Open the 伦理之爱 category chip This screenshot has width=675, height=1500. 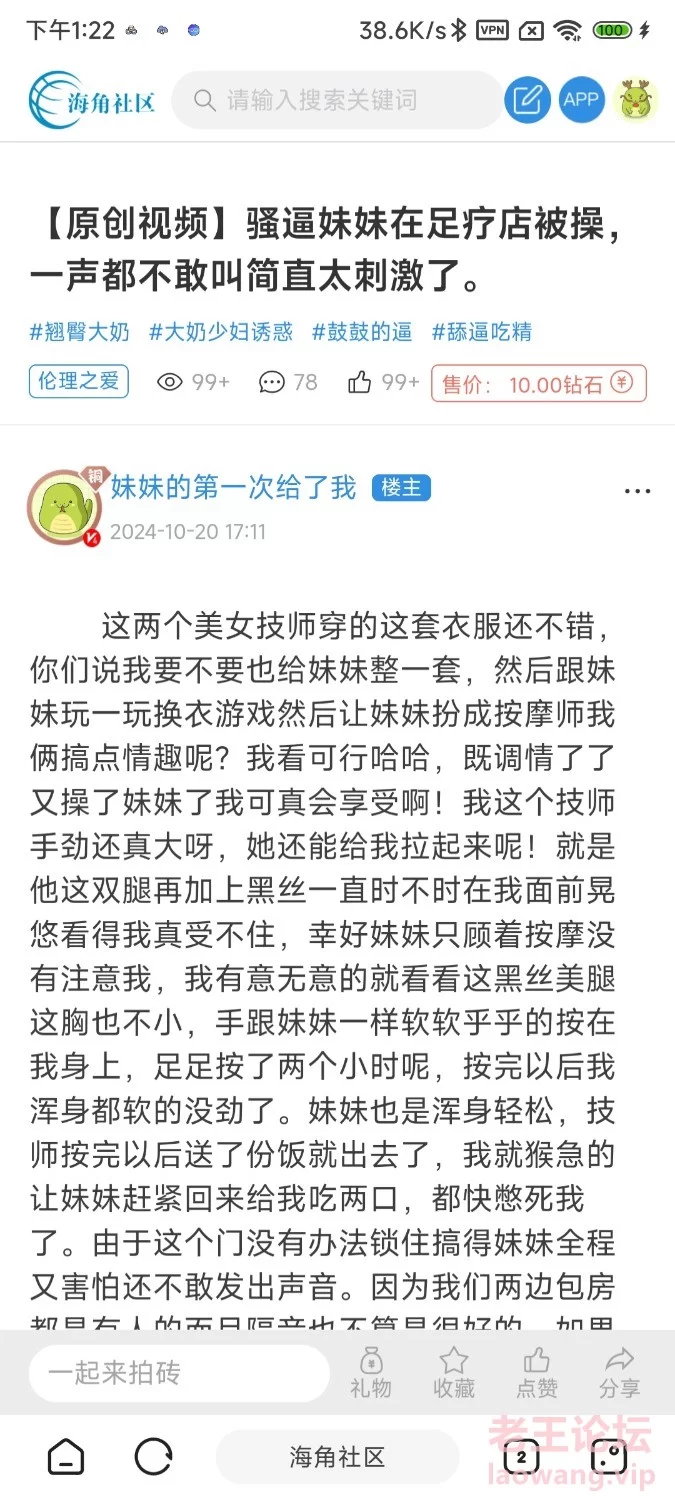pos(79,381)
